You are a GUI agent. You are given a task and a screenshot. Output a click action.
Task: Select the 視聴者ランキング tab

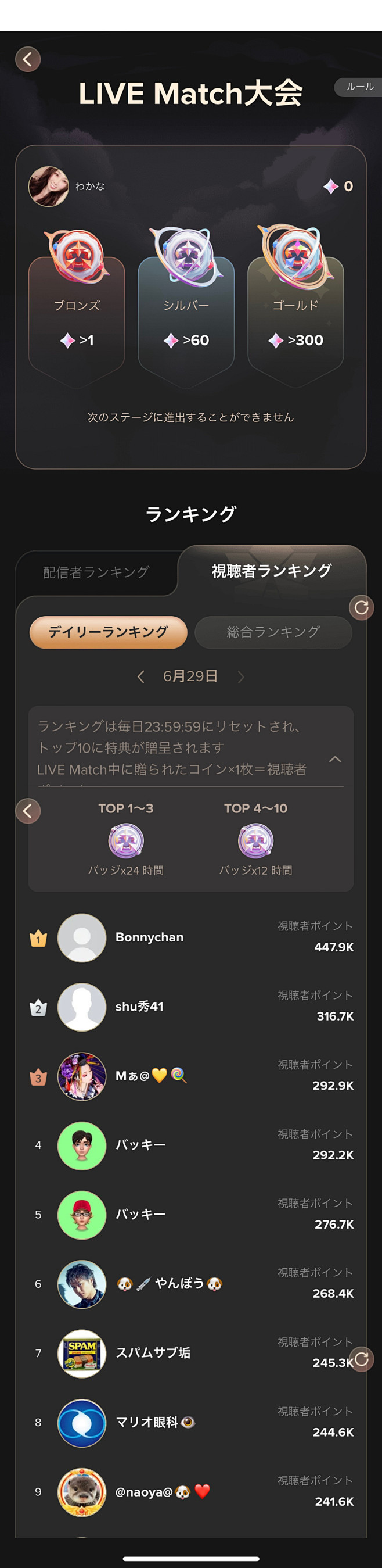tap(271, 570)
